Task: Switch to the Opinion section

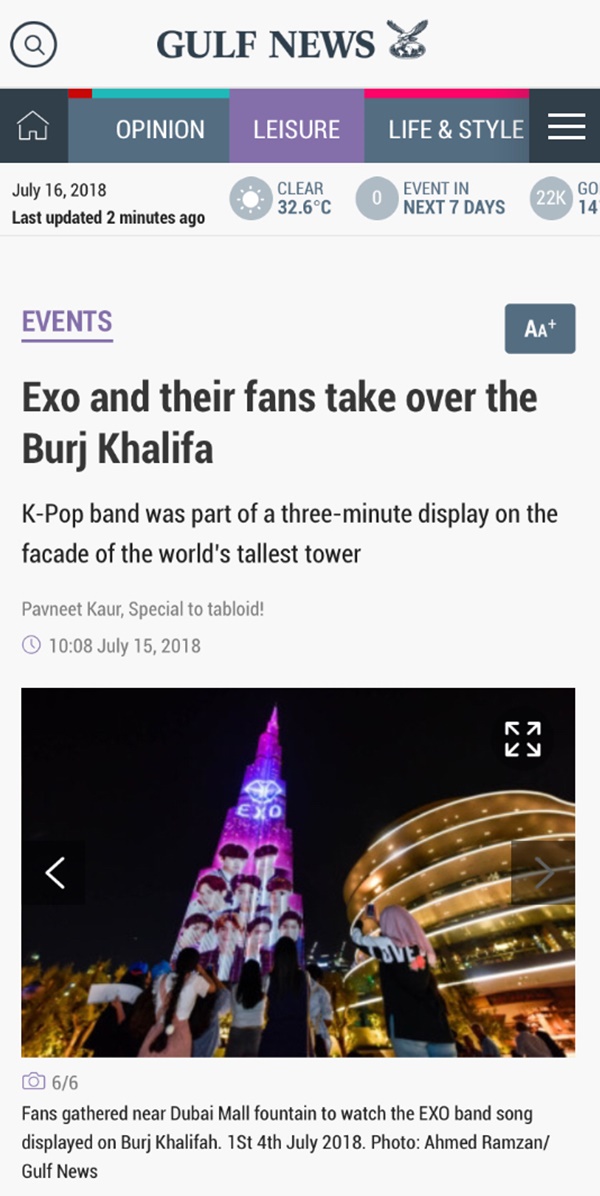Action: coord(160,129)
